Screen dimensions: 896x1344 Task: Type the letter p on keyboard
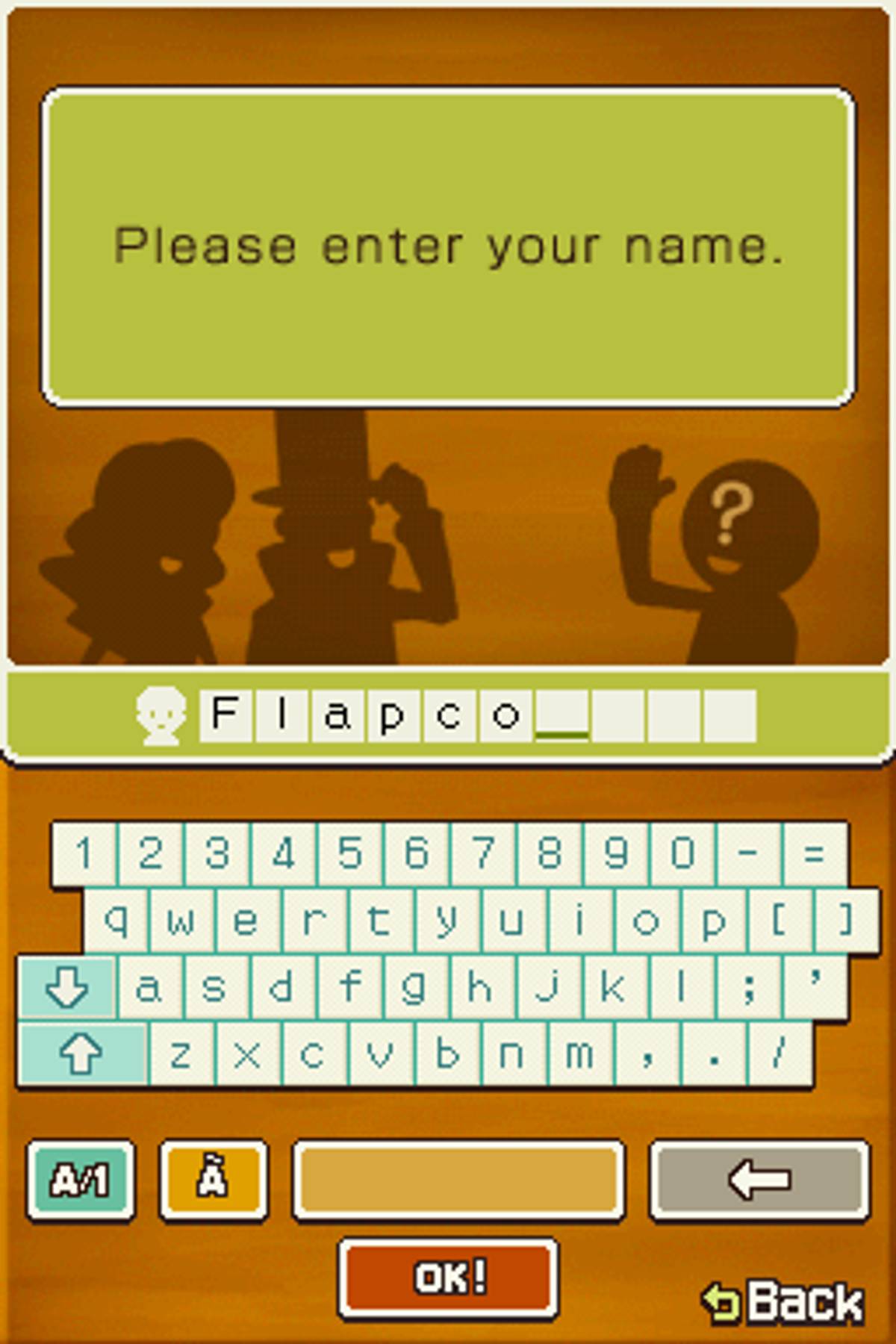[x=713, y=920]
